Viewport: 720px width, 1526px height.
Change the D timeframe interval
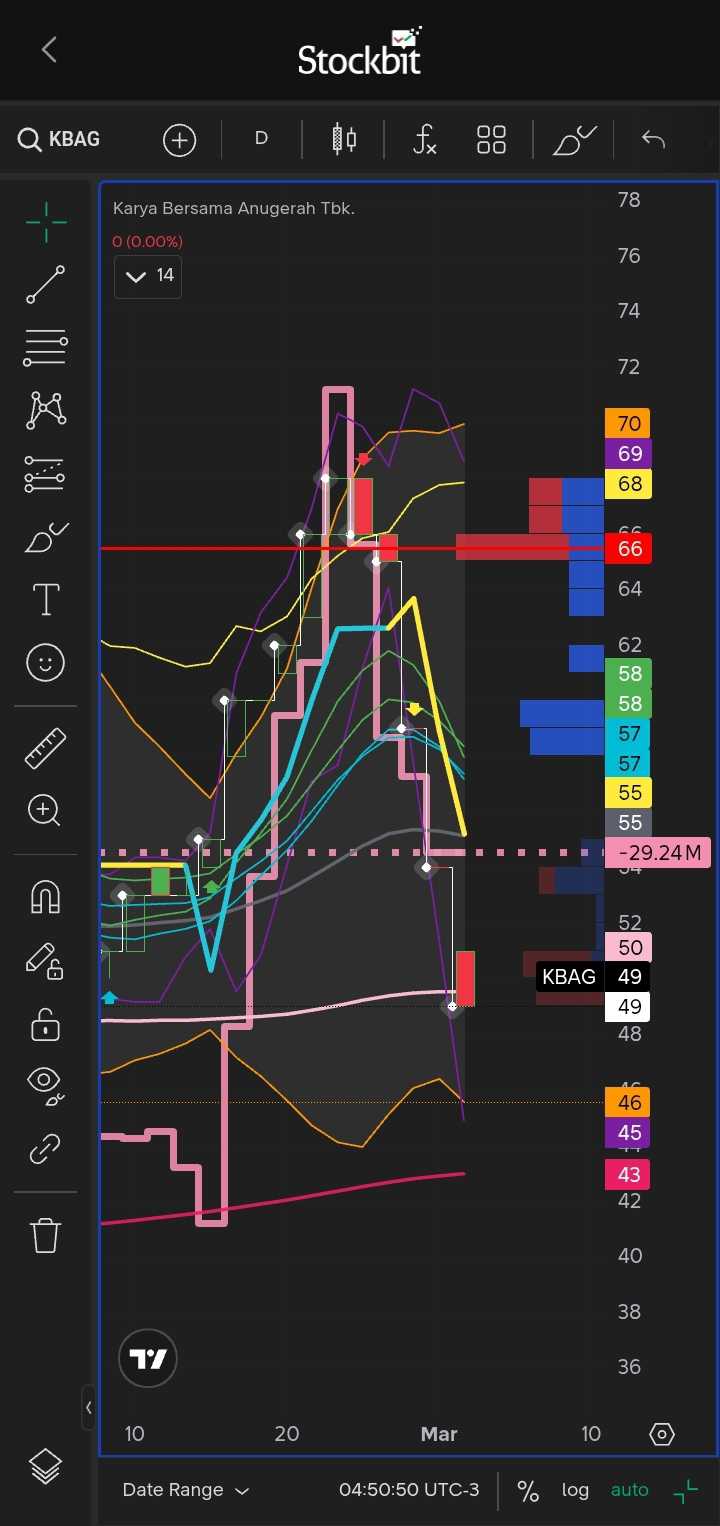coord(261,139)
